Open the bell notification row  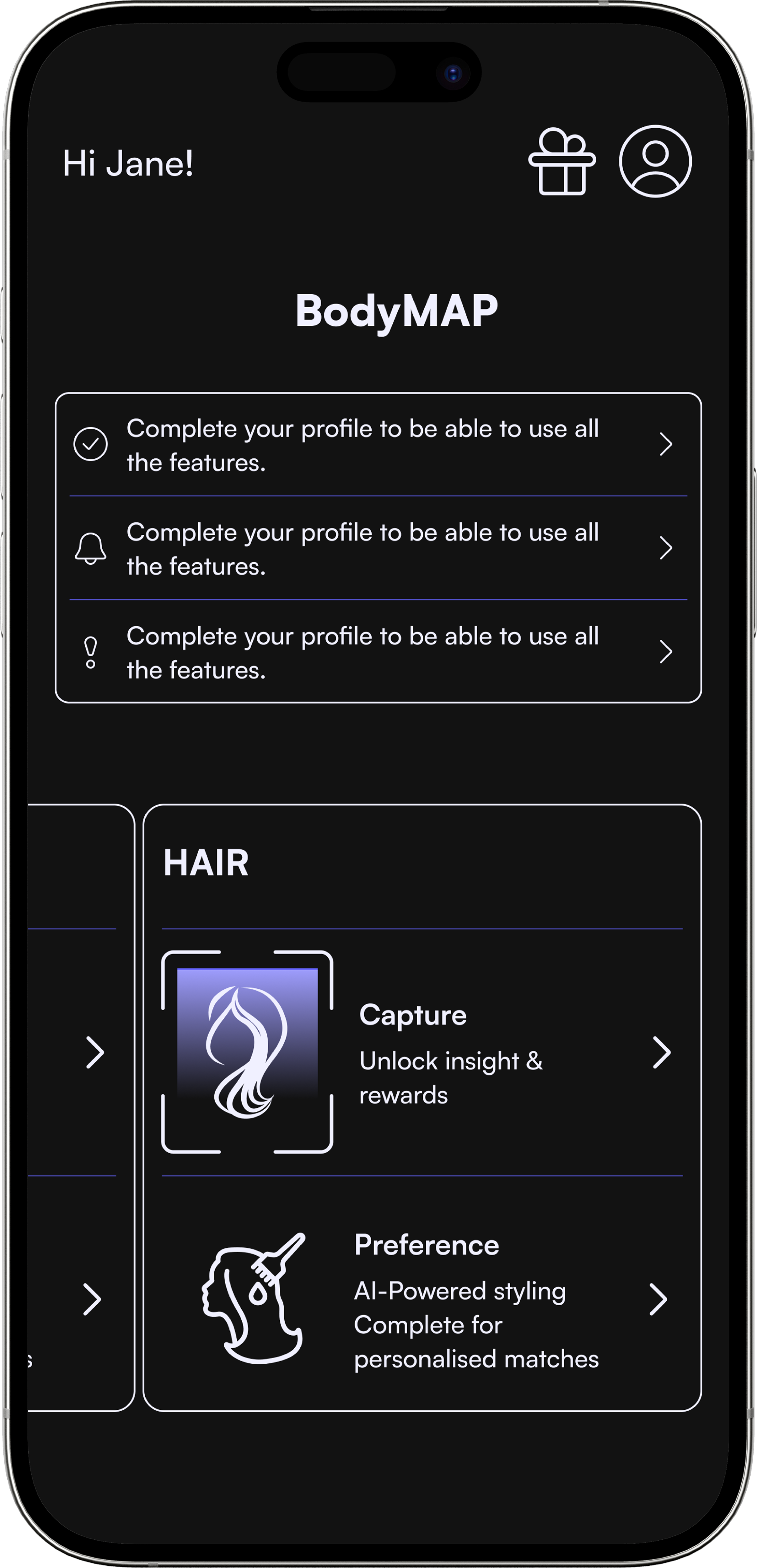(378, 549)
